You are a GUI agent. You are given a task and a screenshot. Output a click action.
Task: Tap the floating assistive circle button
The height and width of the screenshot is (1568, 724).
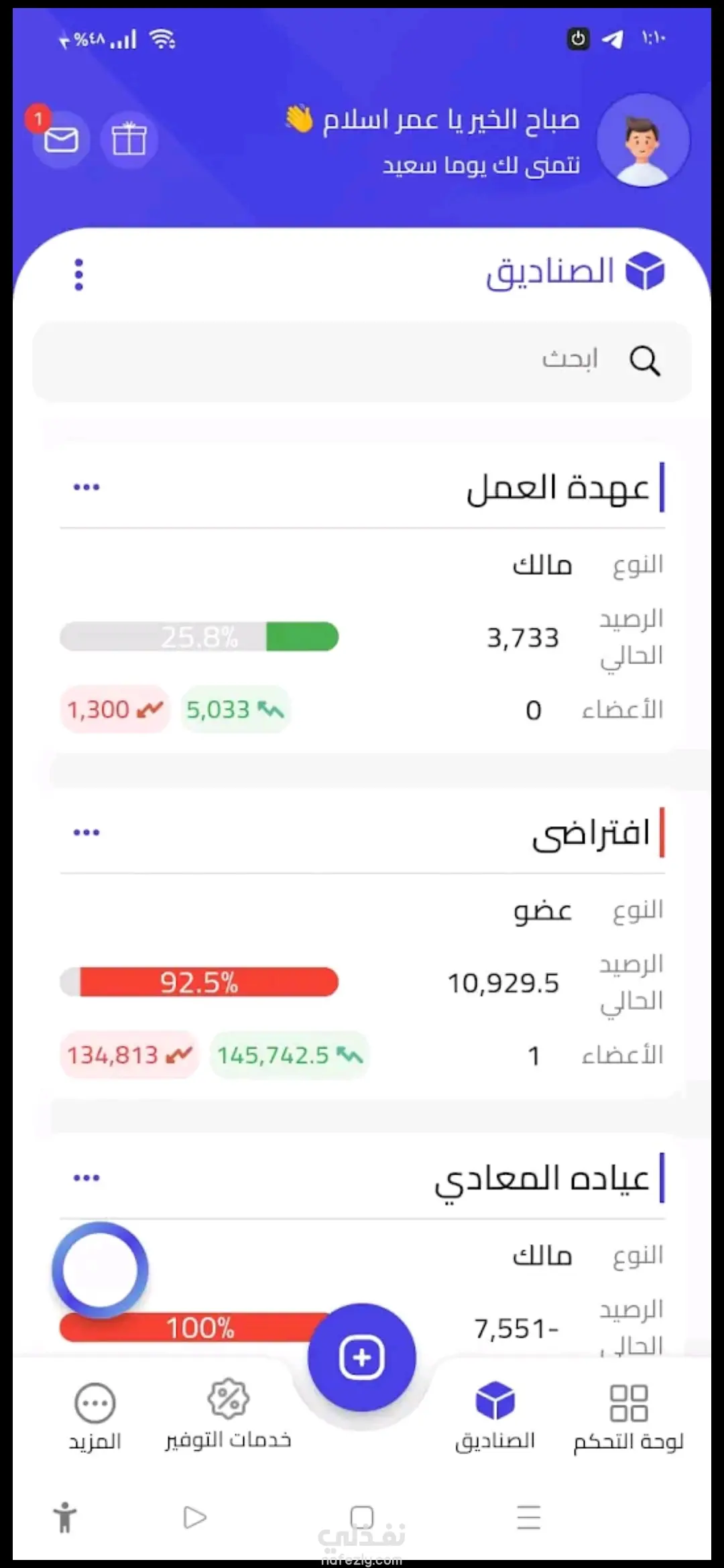(100, 1270)
